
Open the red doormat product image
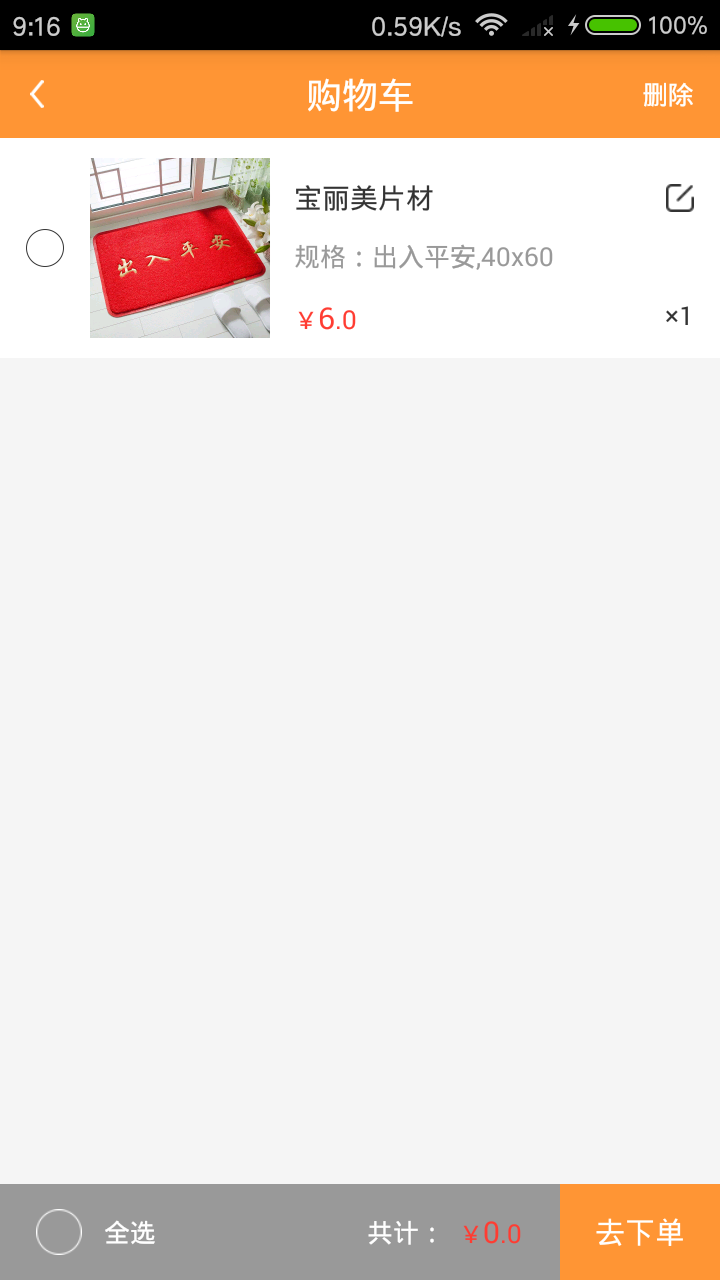(180, 248)
